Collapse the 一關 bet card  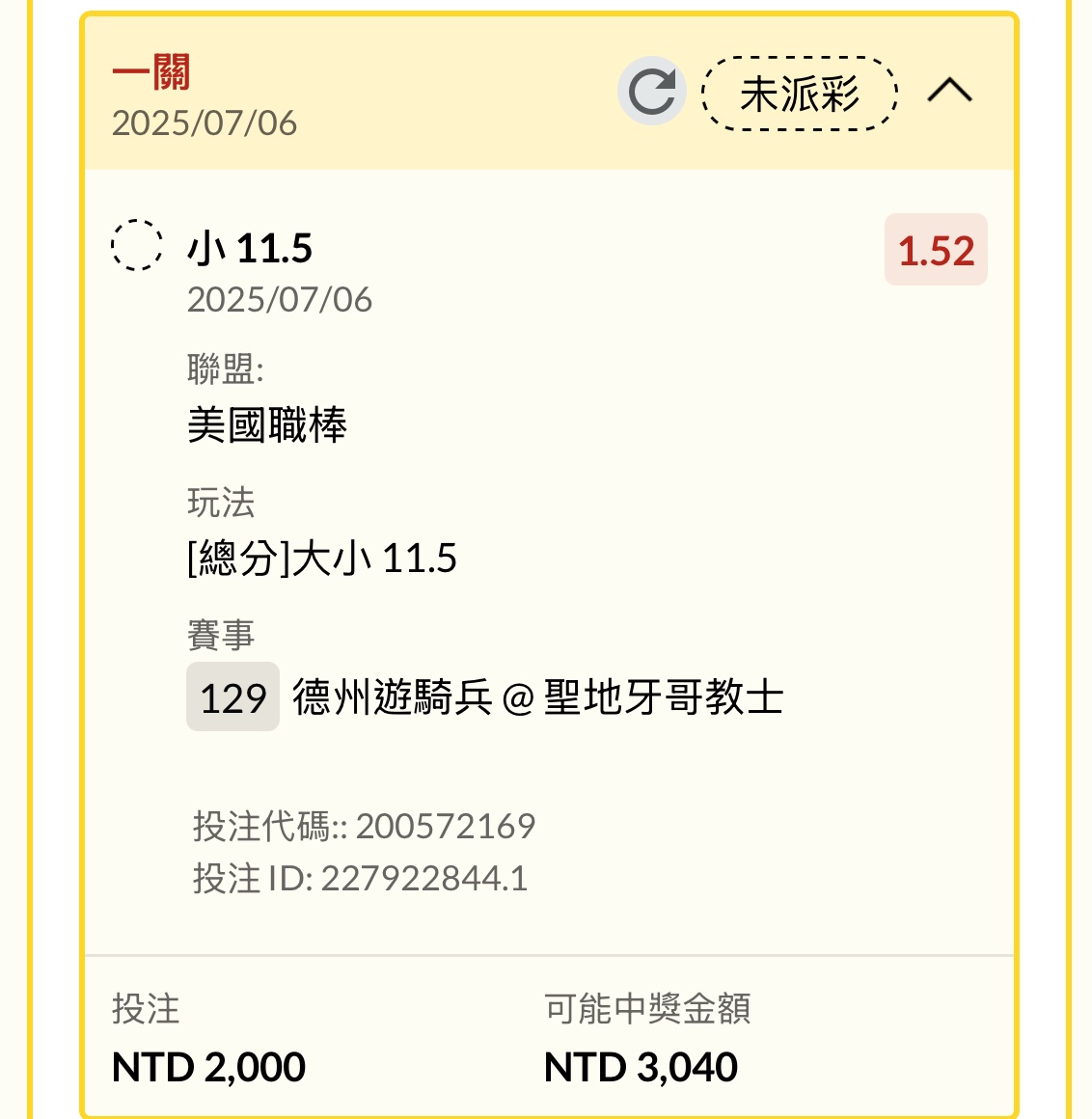[949, 91]
